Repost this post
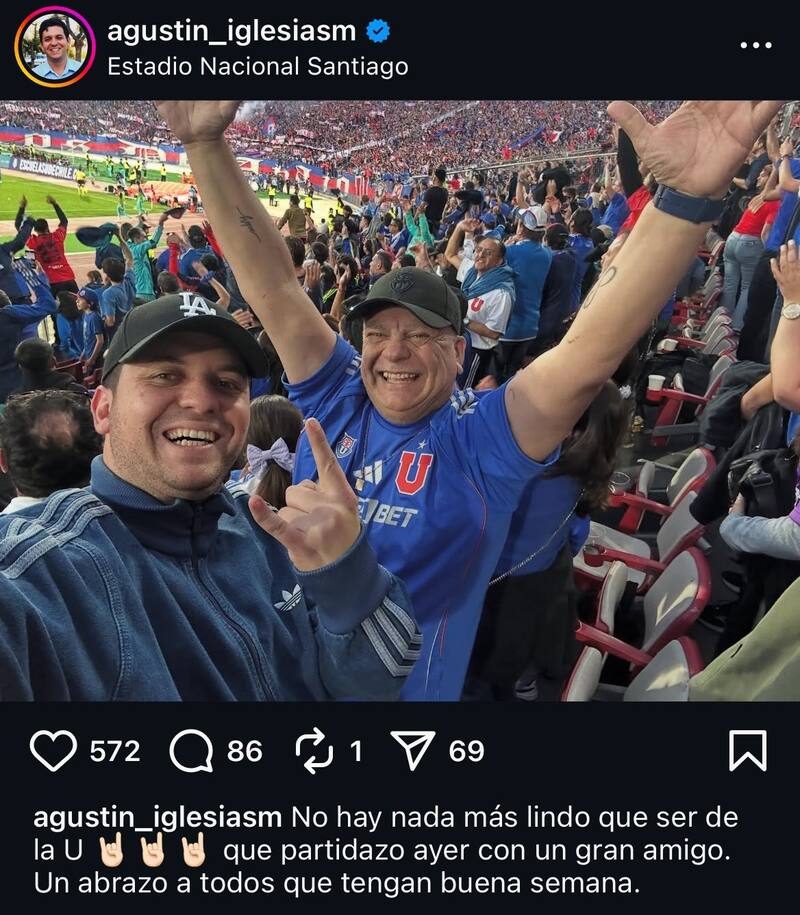Viewport: 800px width, 915px height. (315, 751)
